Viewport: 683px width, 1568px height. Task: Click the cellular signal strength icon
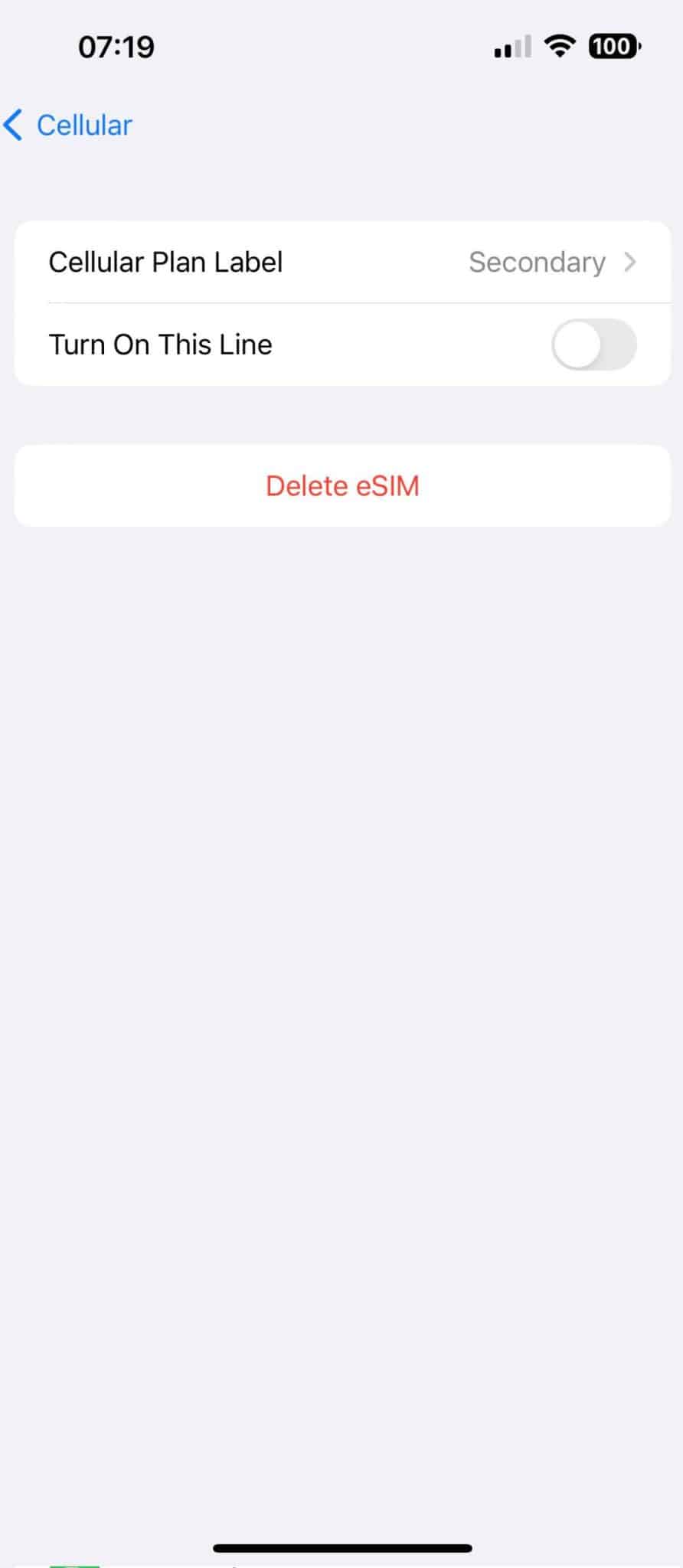(x=511, y=46)
